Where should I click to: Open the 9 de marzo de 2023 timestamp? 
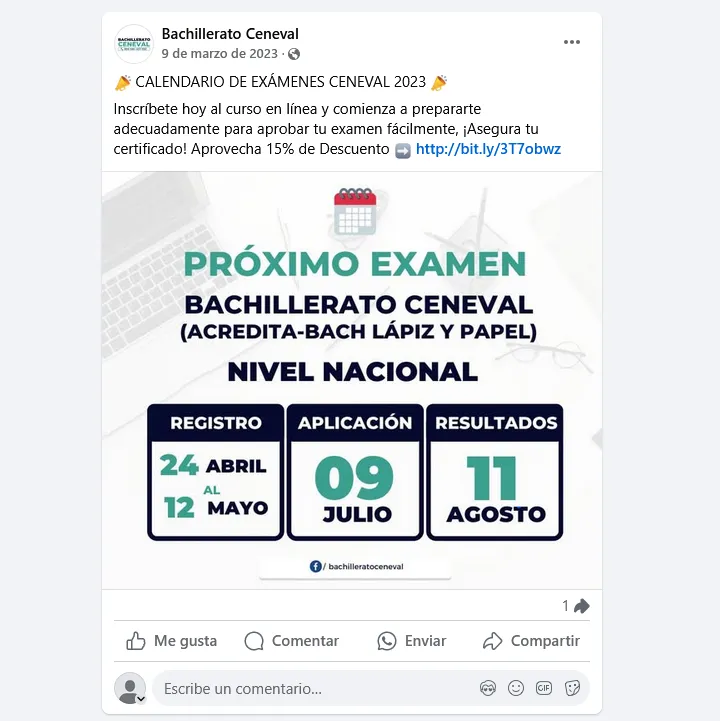point(220,54)
